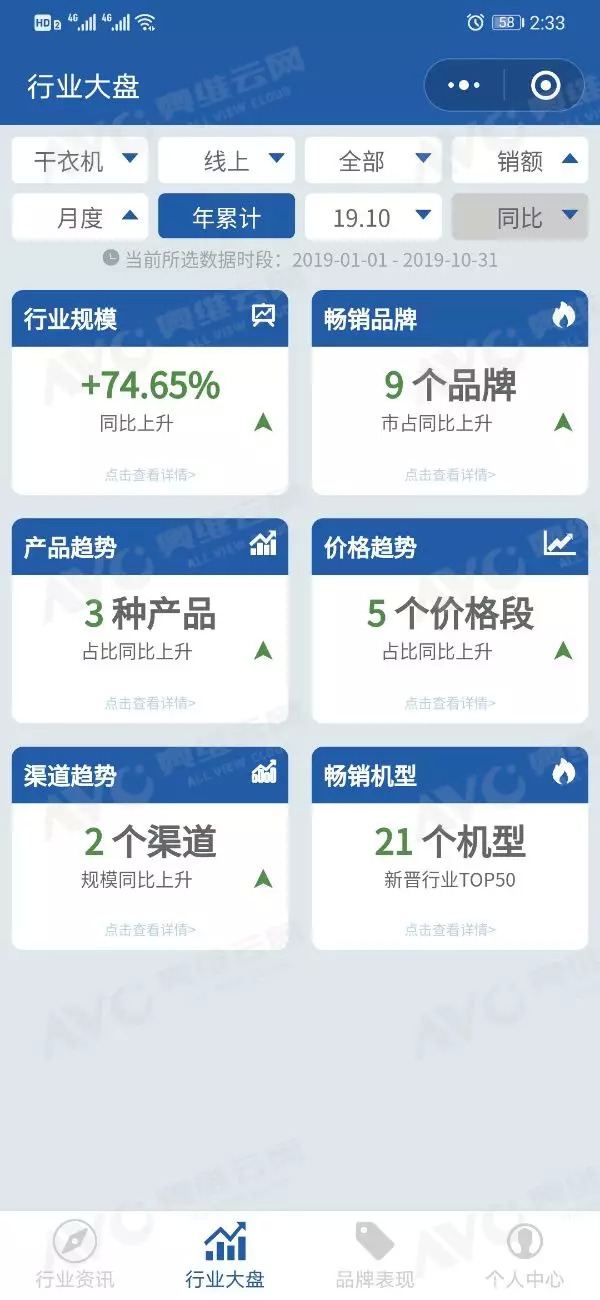Select the 行业大盘 tab
600x1300 pixels.
pyautogui.click(x=225, y=1255)
